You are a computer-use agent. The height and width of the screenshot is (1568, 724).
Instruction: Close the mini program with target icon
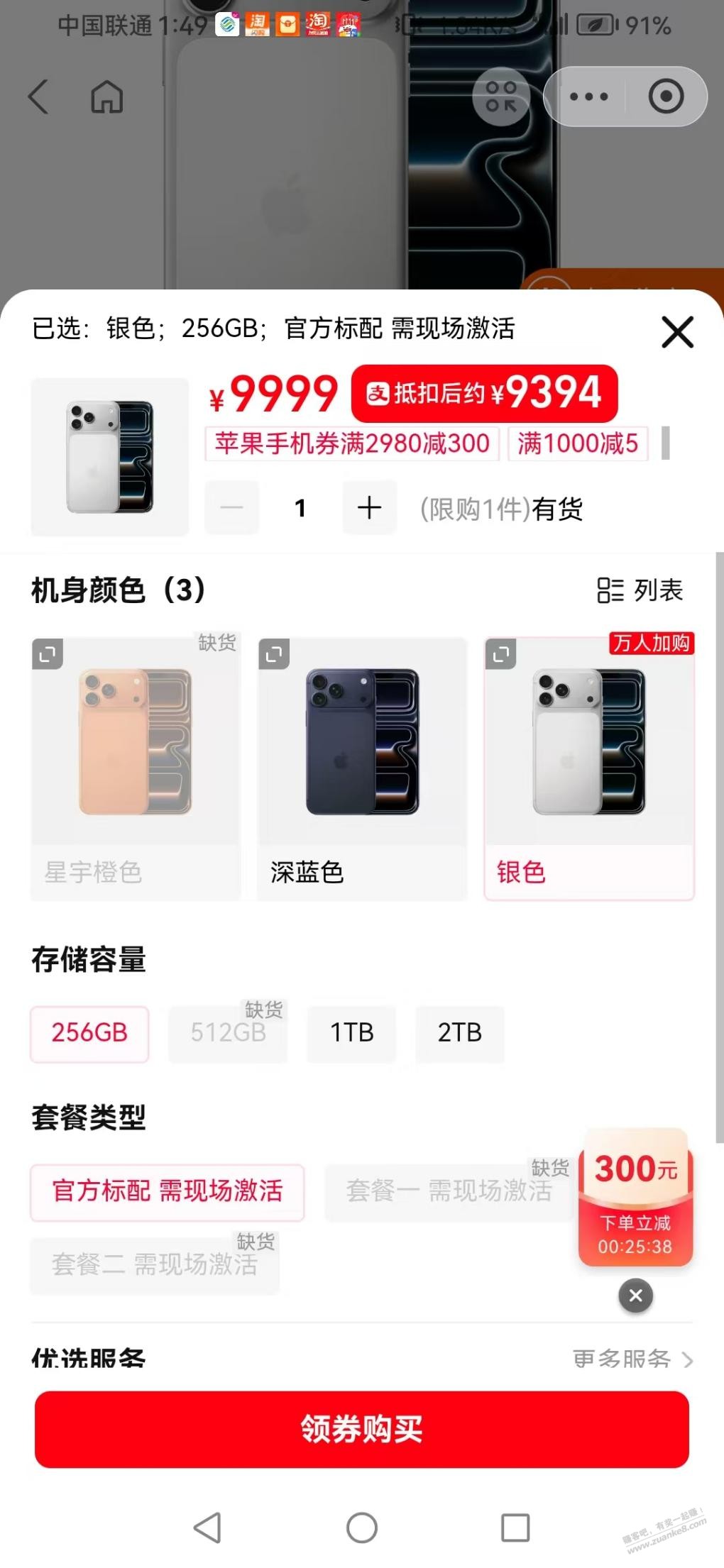(x=666, y=97)
